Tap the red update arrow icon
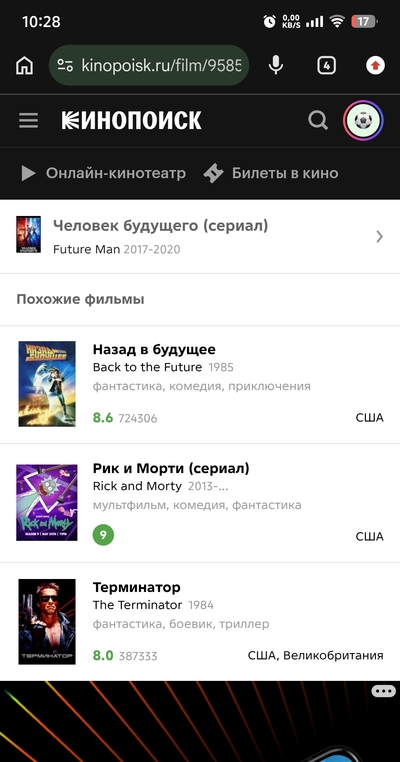The height and width of the screenshot is (762, 400). tap(375, 65)
